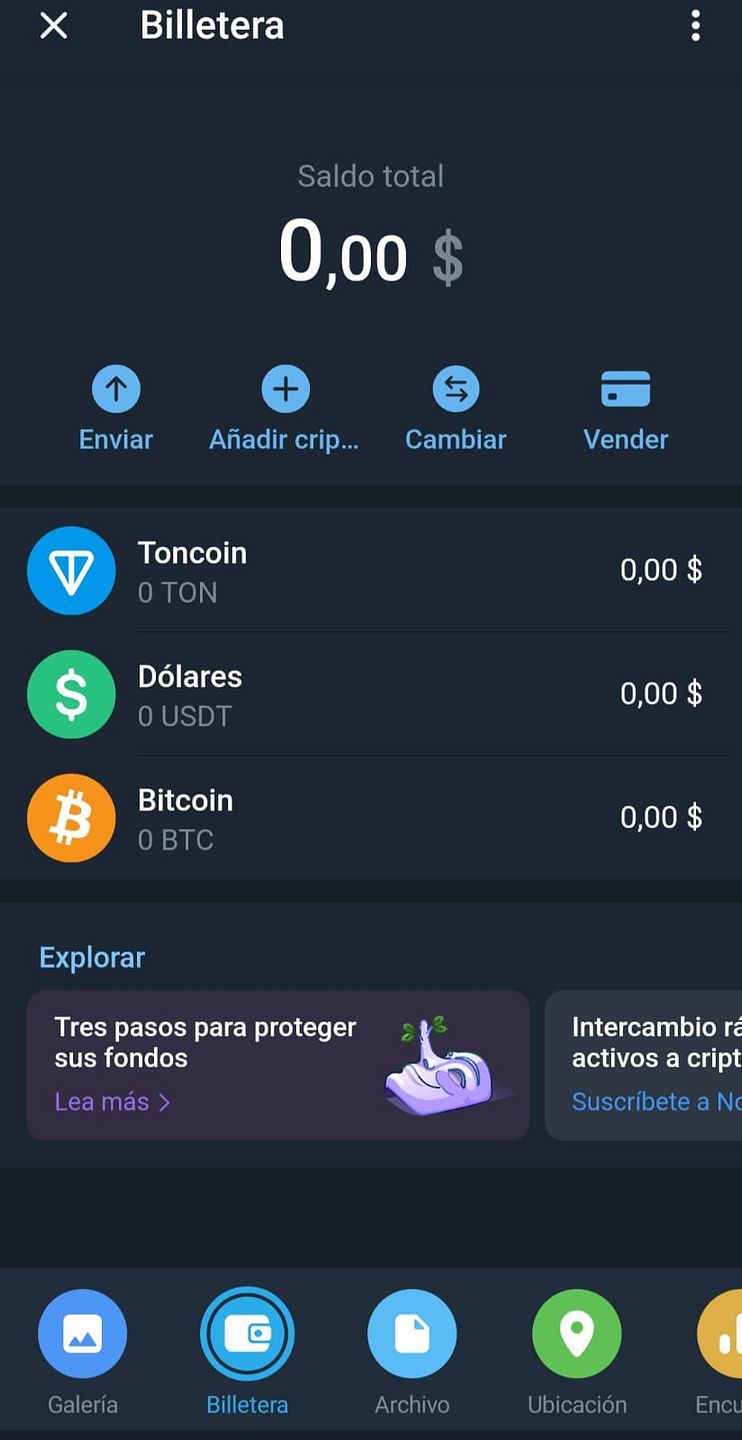Viewport: 742px width, 1440px height.
Task: Tap Lea más in the protection card
Action: [104, 1101]
